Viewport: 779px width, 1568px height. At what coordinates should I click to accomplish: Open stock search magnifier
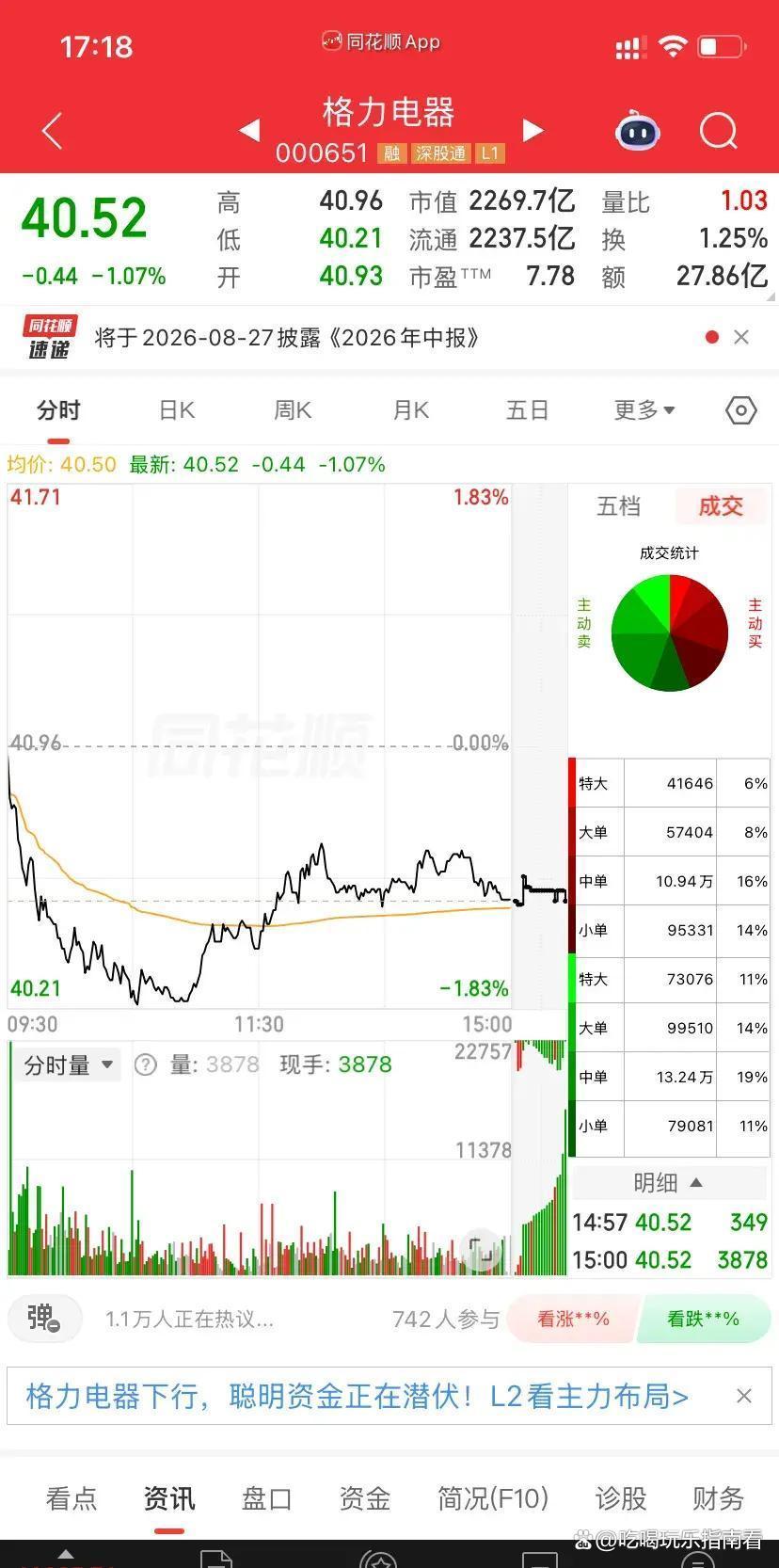tap(719, 131)
